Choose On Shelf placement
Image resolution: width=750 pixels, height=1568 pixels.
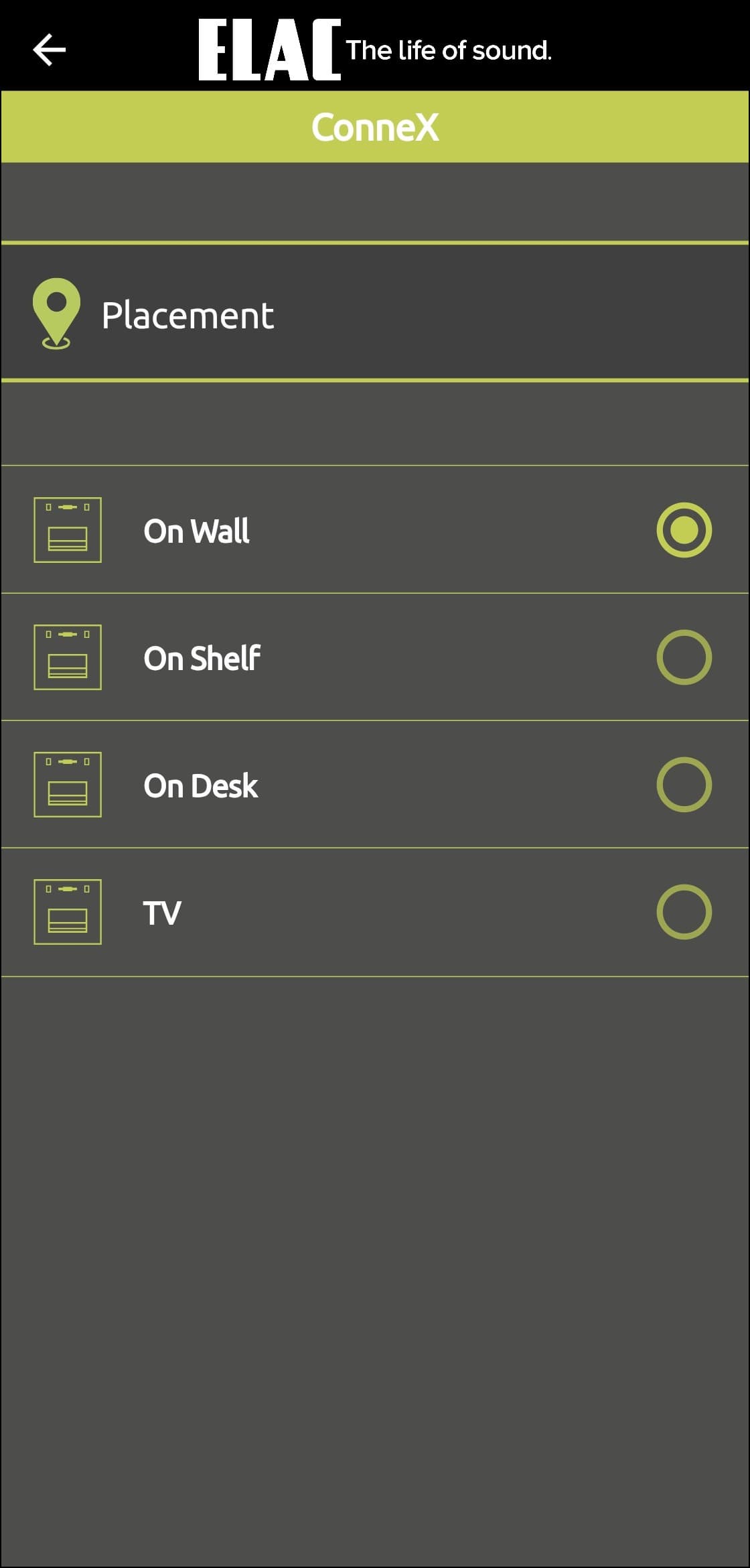click(683, 657)
